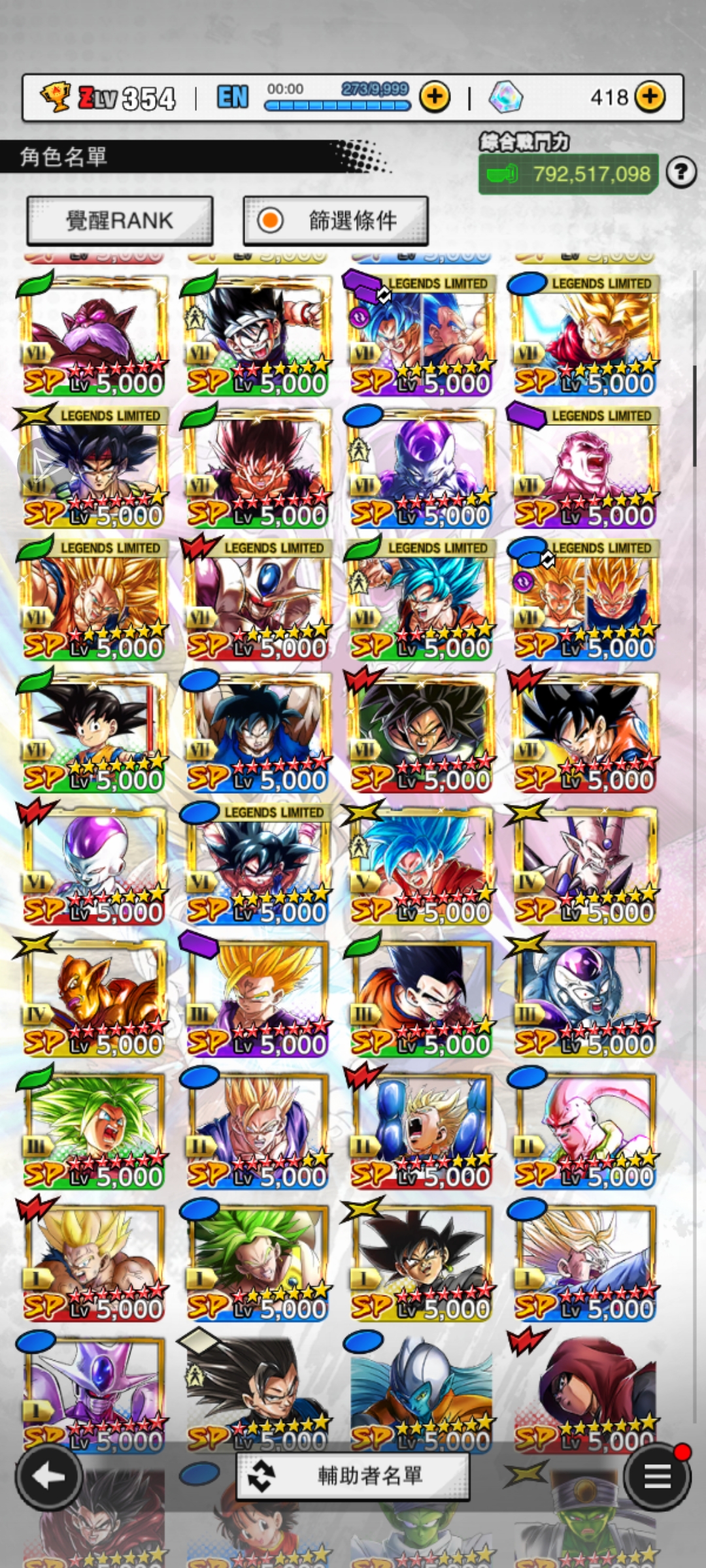Go back with the arrow button
Image resolution: width=706 pixels, height=1568 pixels.
[48, 1476]
